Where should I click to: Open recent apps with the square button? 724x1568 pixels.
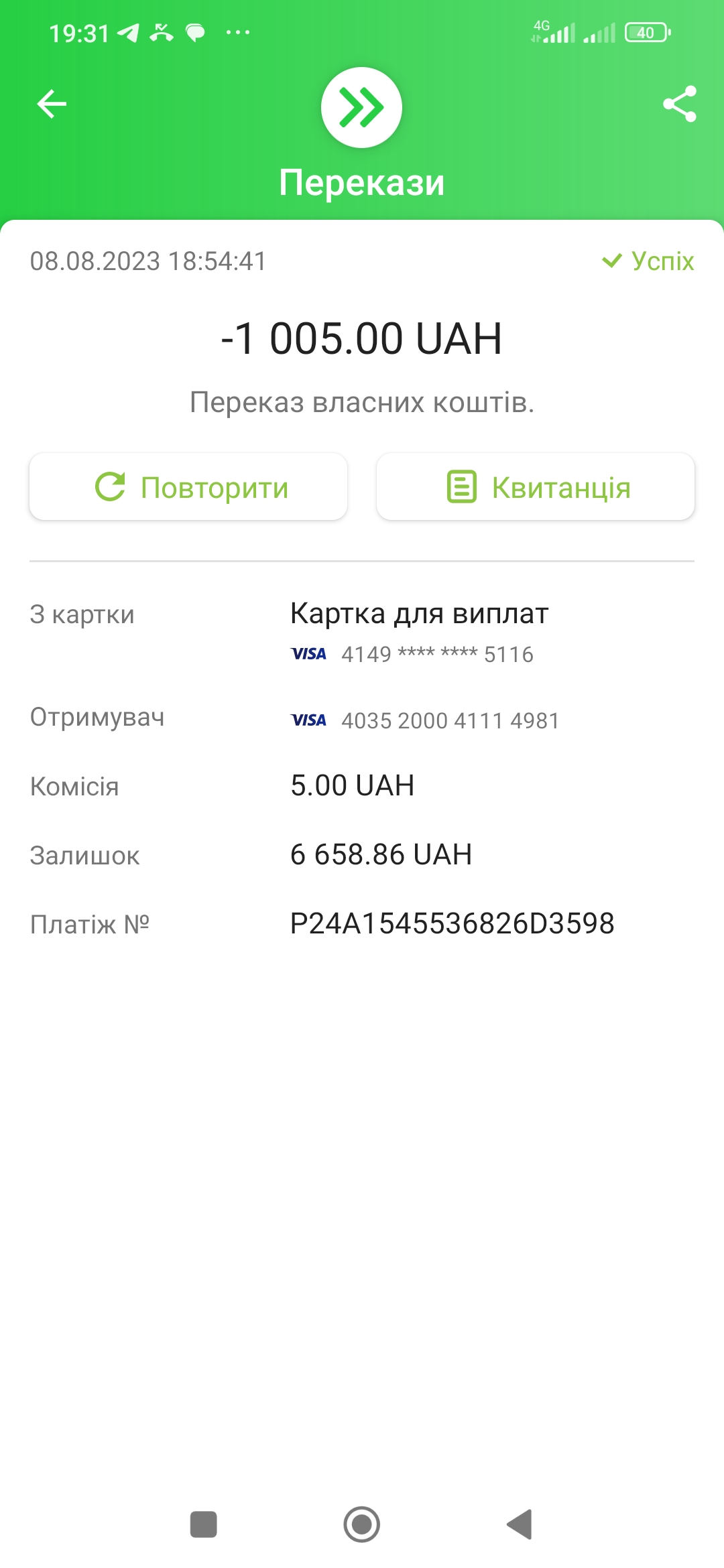click(204, 1524)
